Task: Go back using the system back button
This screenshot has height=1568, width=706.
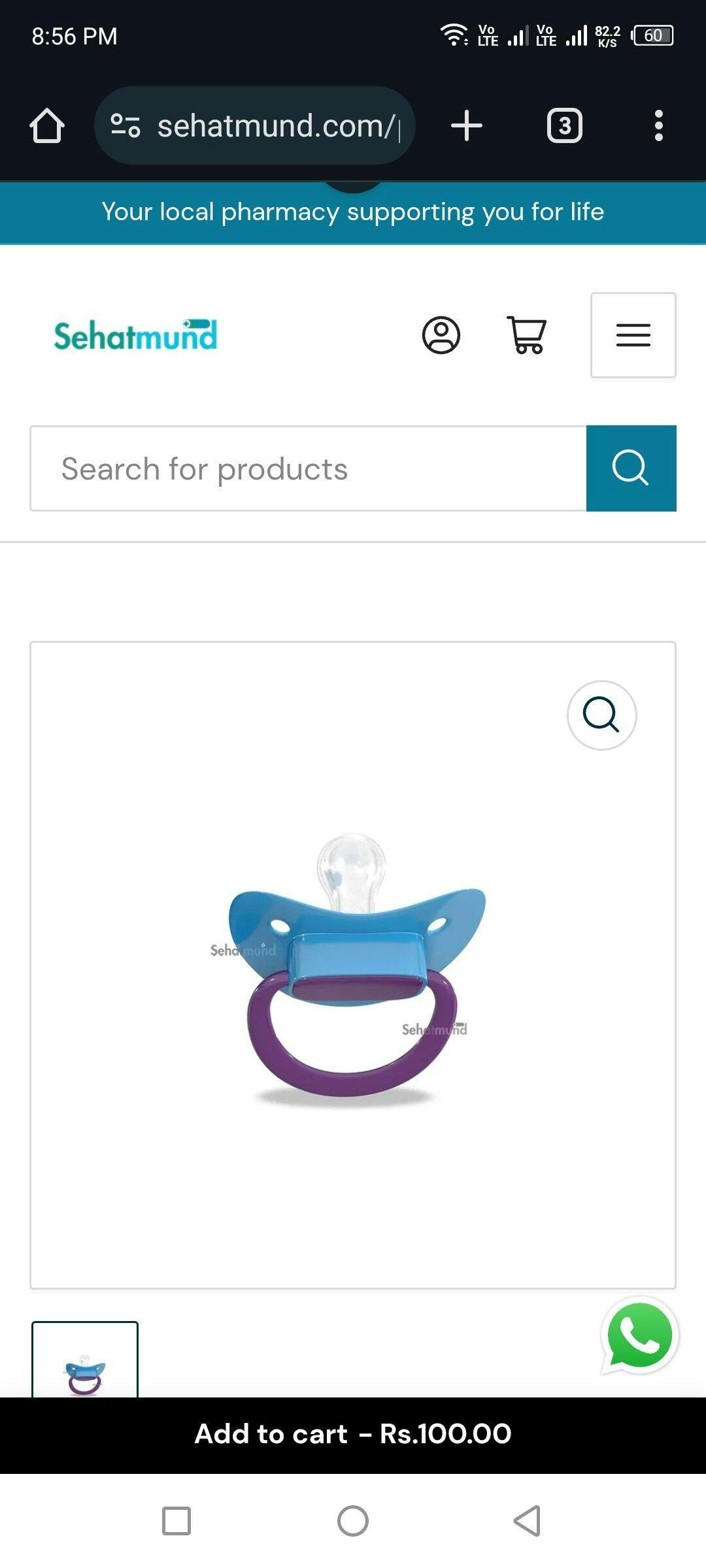Action: point(528,1521)
